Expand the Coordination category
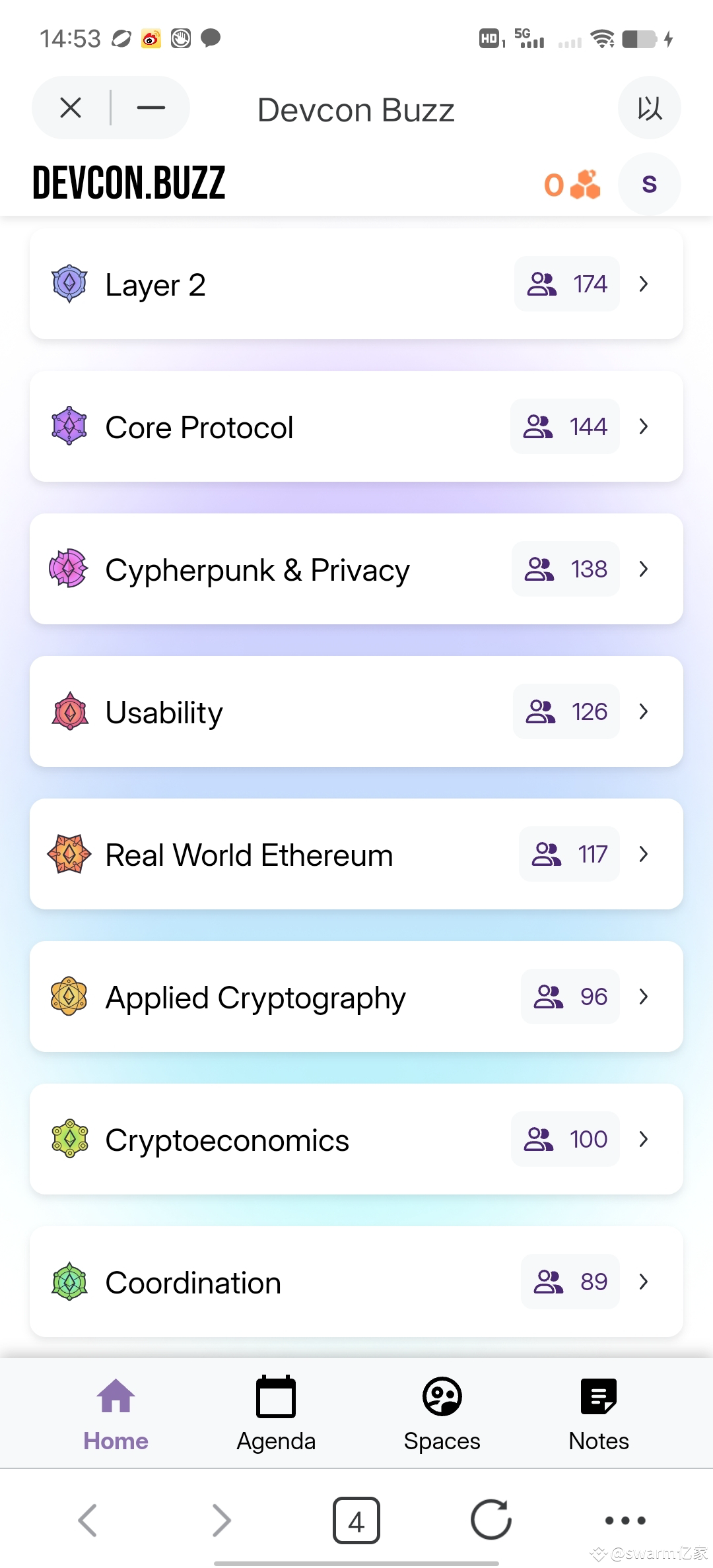The image size is (713, 1568). click(x=643, y=1281)
